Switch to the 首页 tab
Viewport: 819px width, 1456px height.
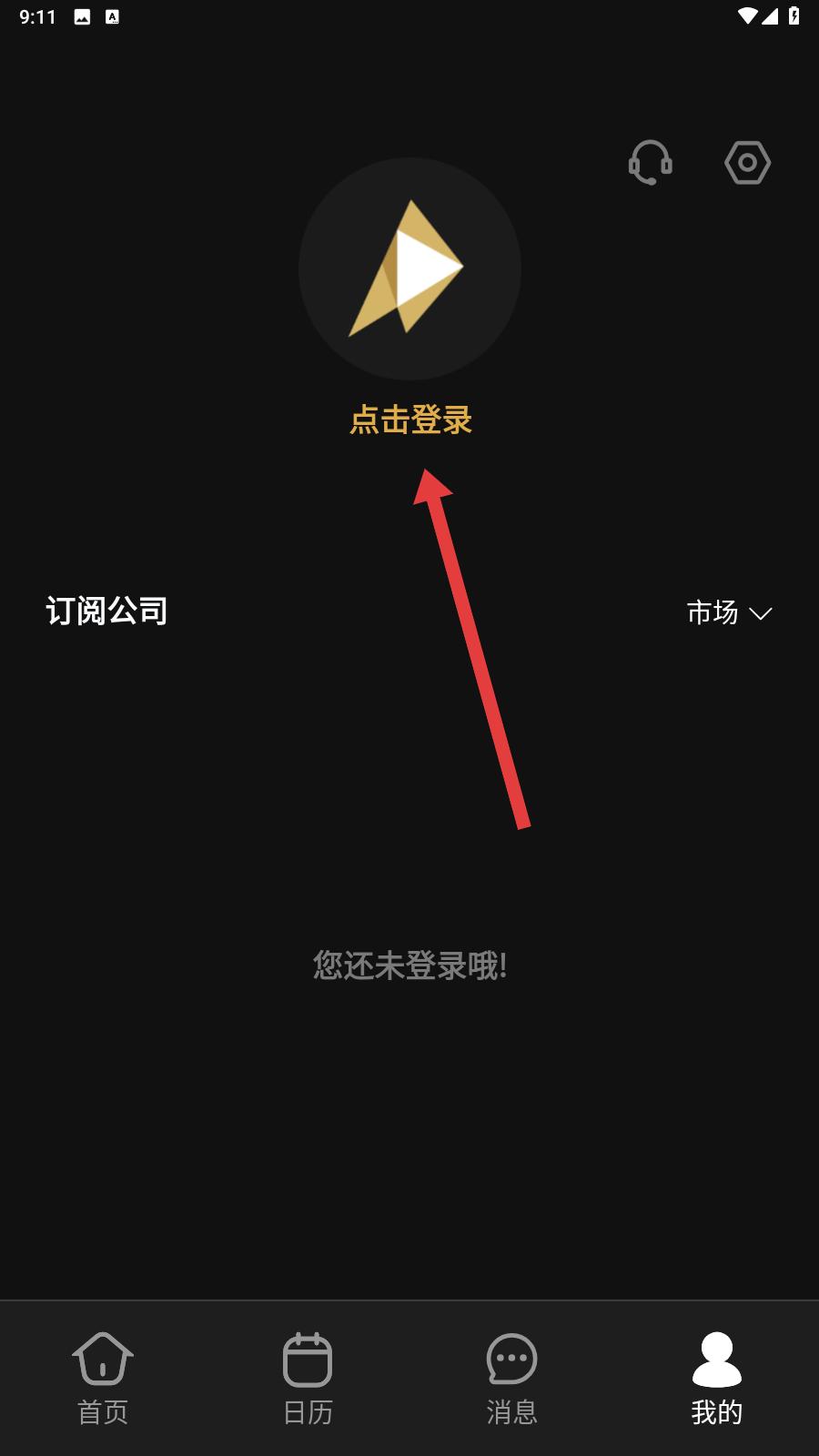click(103, 1378)
